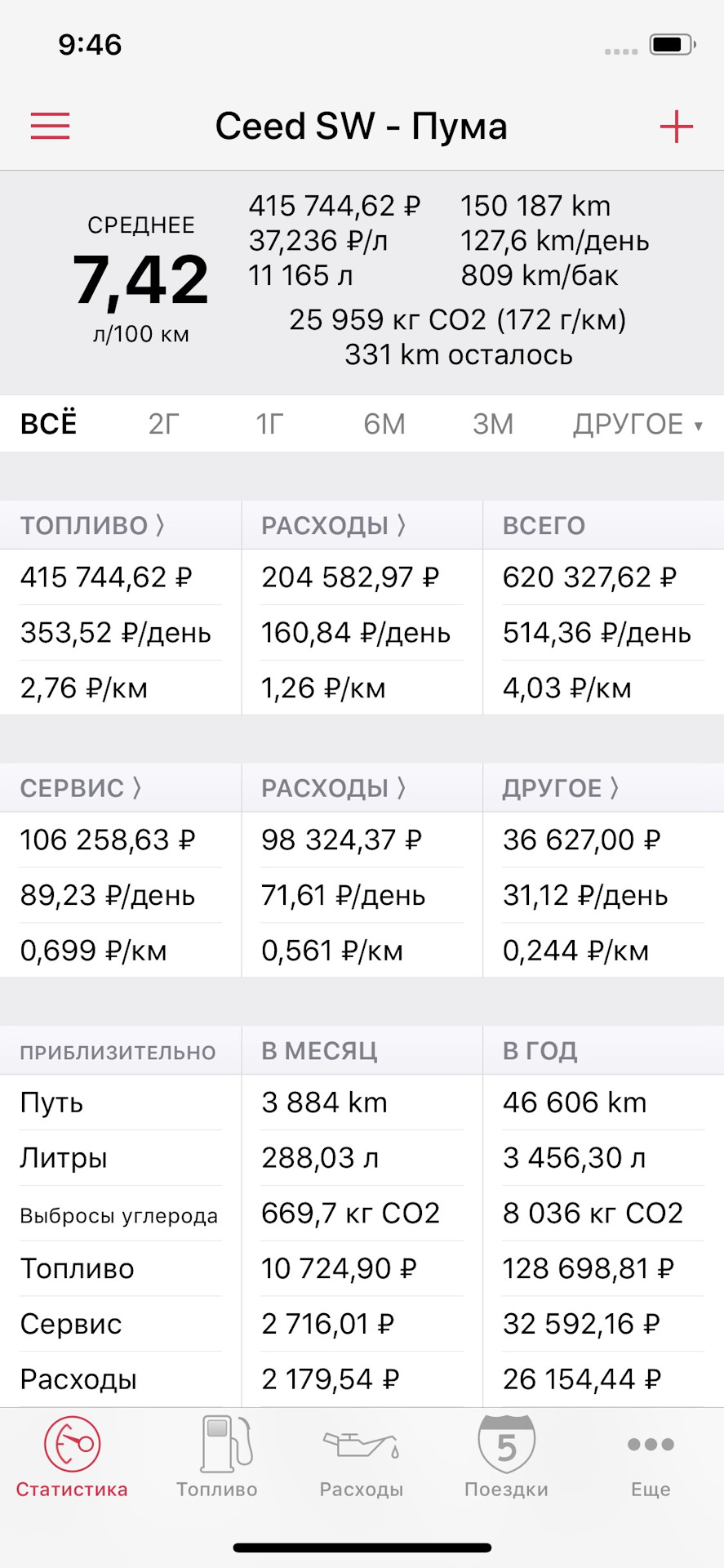724x1568 pixels.
Task: Open РАСХОДЫ details next to СЕРВИС
Action: pyautogui.click(x=333, y=788)
